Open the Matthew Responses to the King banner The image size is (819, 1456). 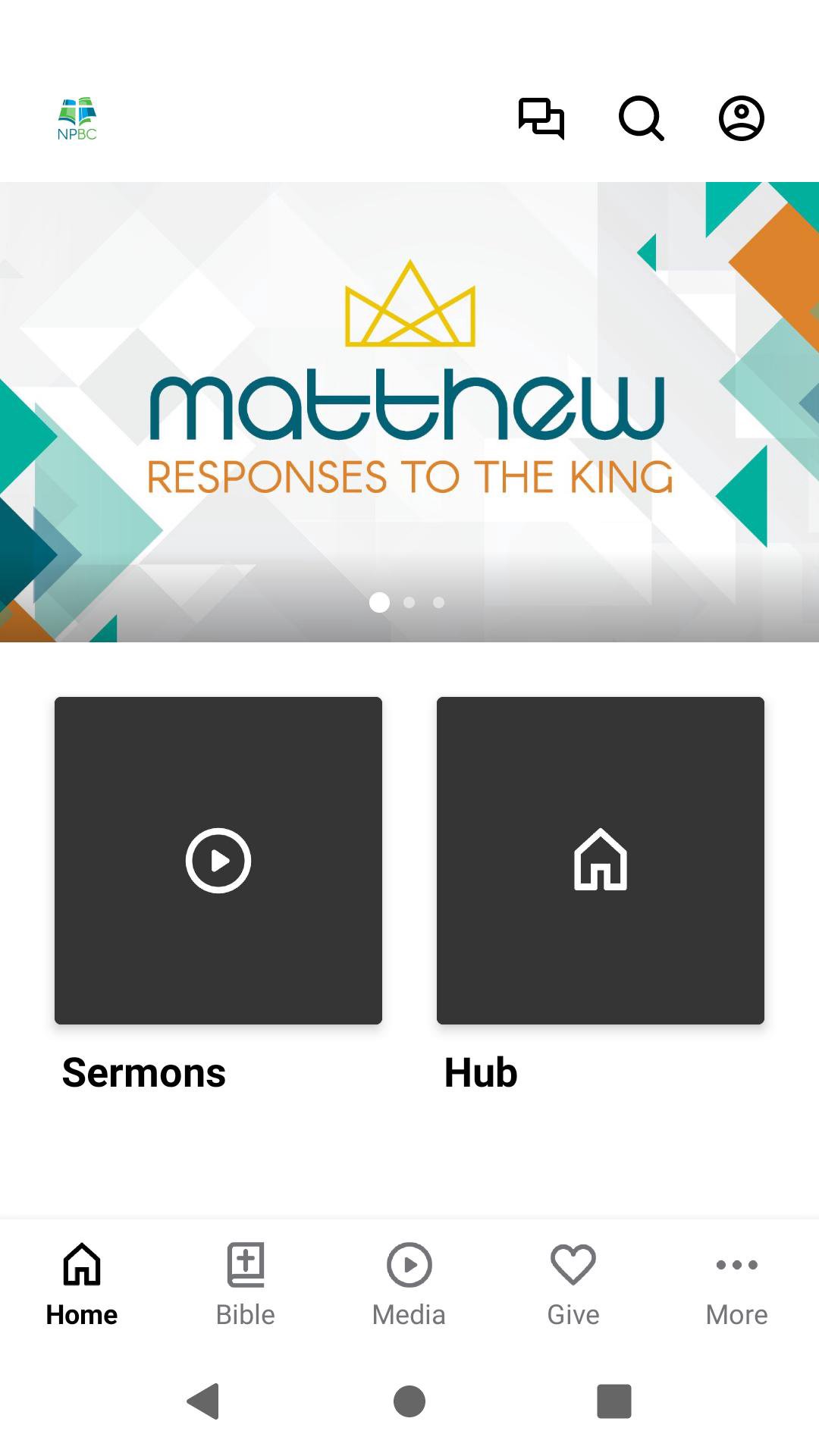click(x=409, y=411)
